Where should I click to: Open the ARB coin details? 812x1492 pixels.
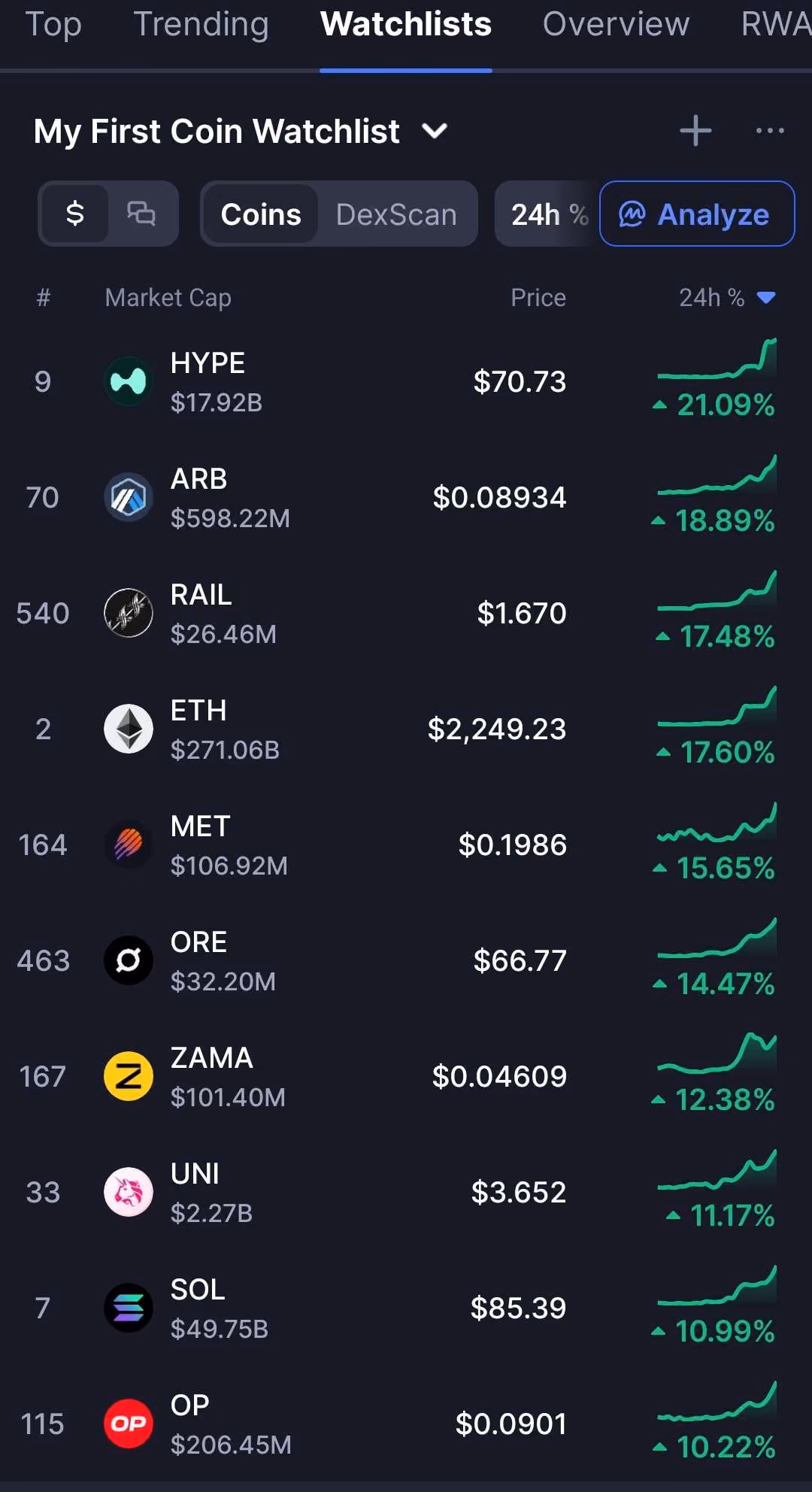click(x=406, y=498)
